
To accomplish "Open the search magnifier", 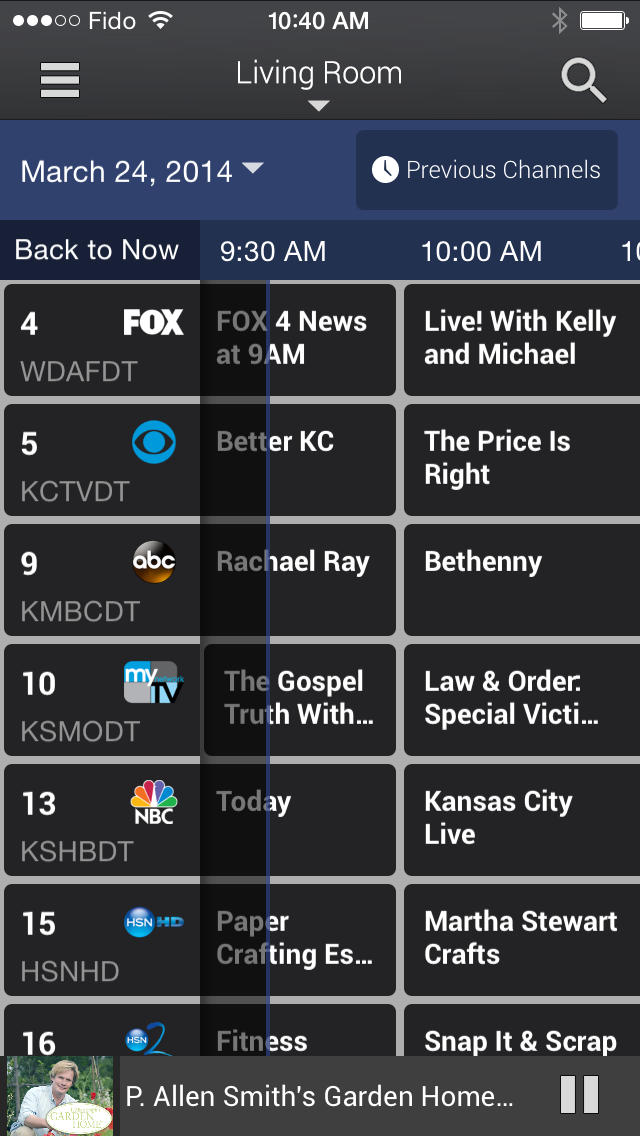I will 583,80.
